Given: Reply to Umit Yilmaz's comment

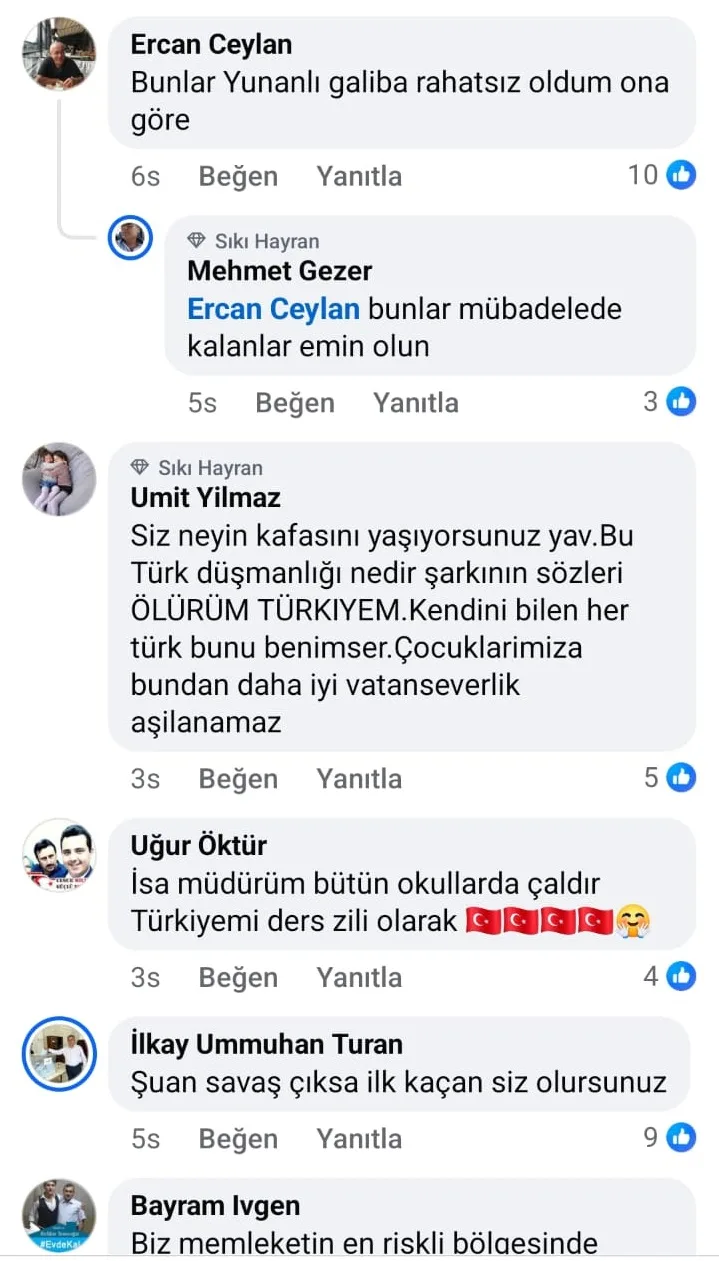Looking at the screenshot, I should (x=359, y=779).
